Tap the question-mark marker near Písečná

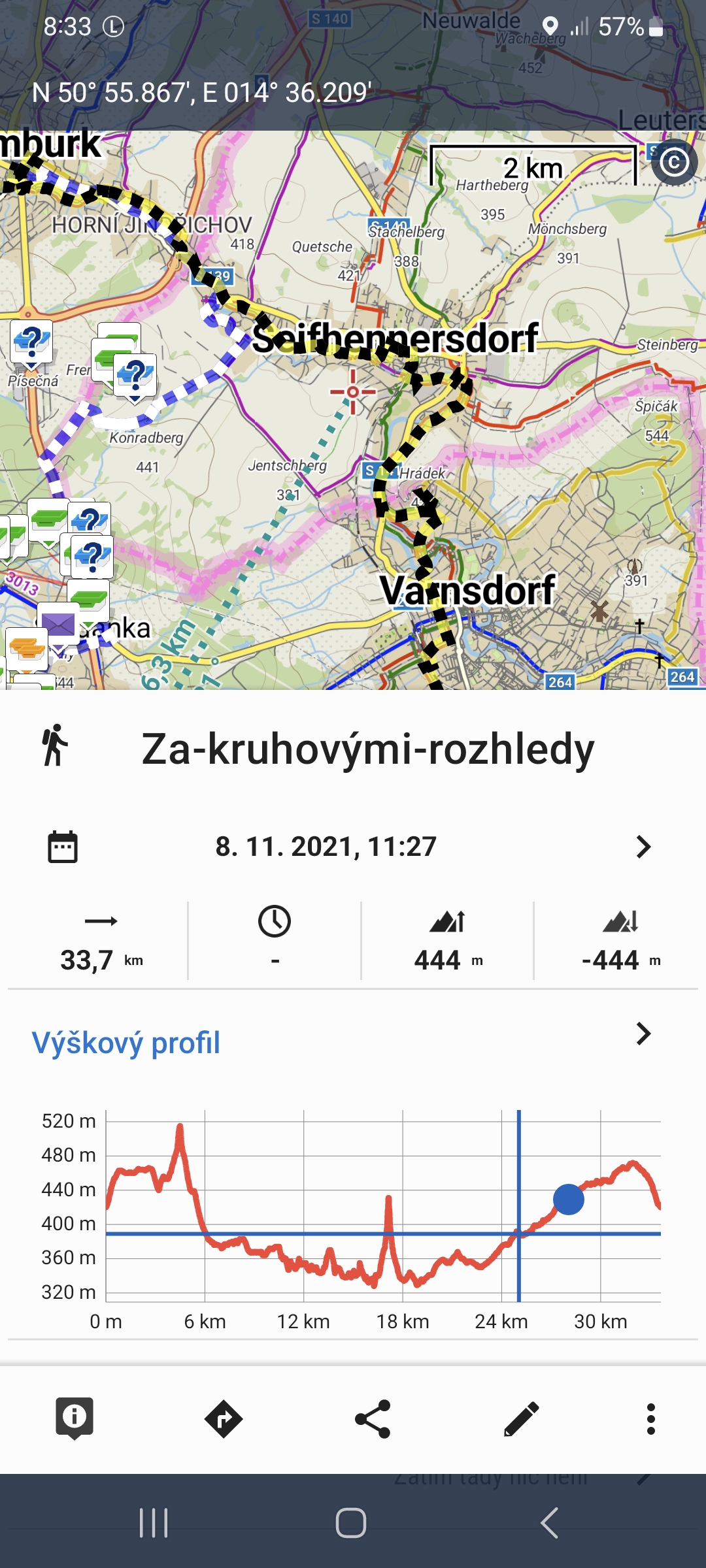pos(31,342)
